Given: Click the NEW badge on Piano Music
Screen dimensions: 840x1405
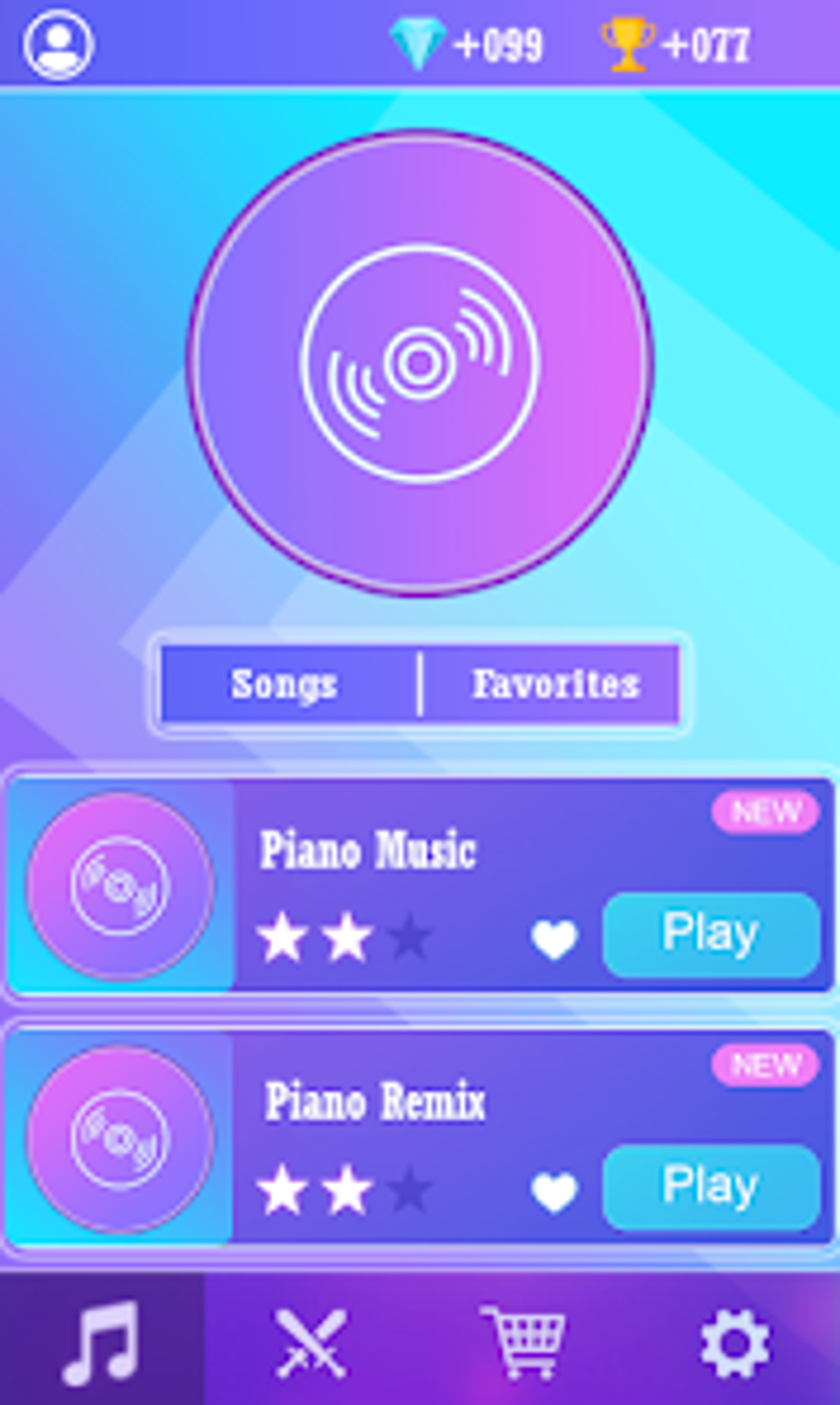Looking at the screenshot, I should click(766, 811).
